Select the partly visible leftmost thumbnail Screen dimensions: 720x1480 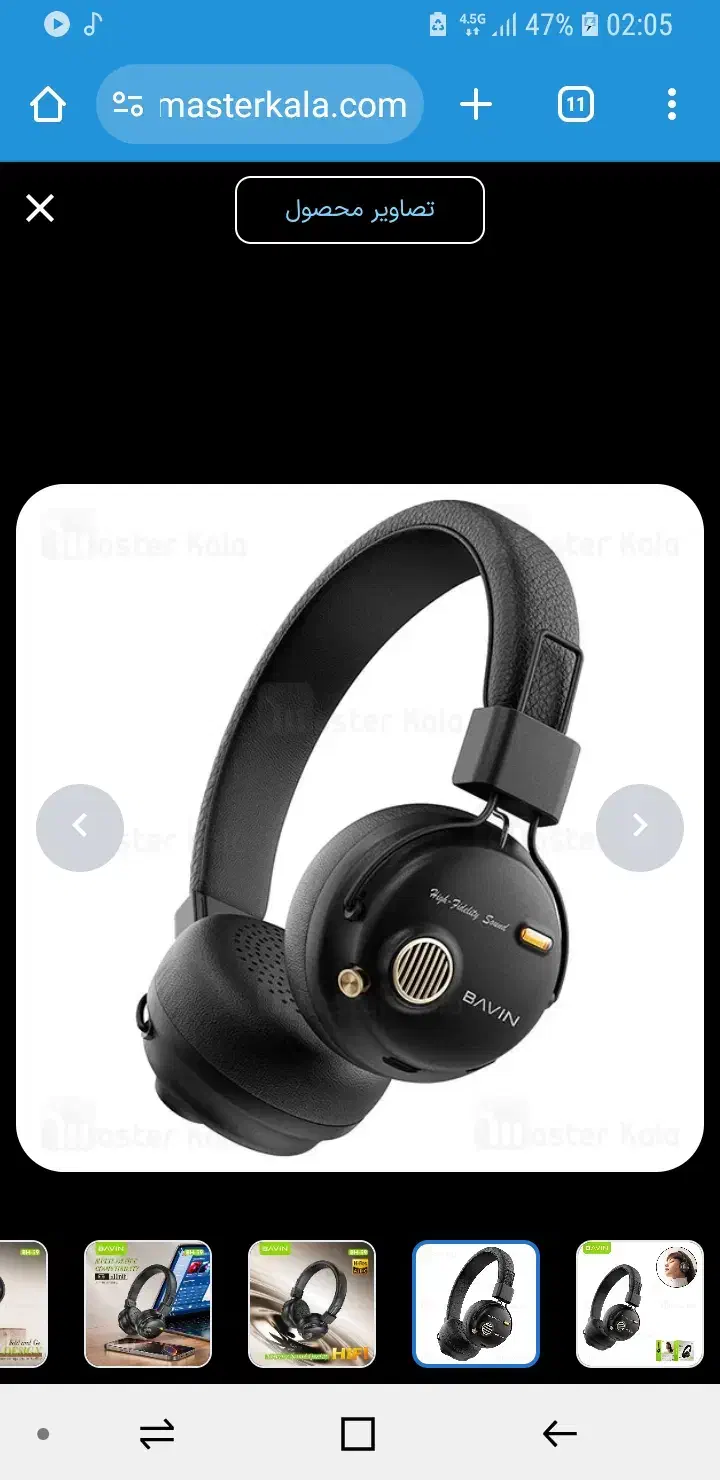pos(24,1304)
